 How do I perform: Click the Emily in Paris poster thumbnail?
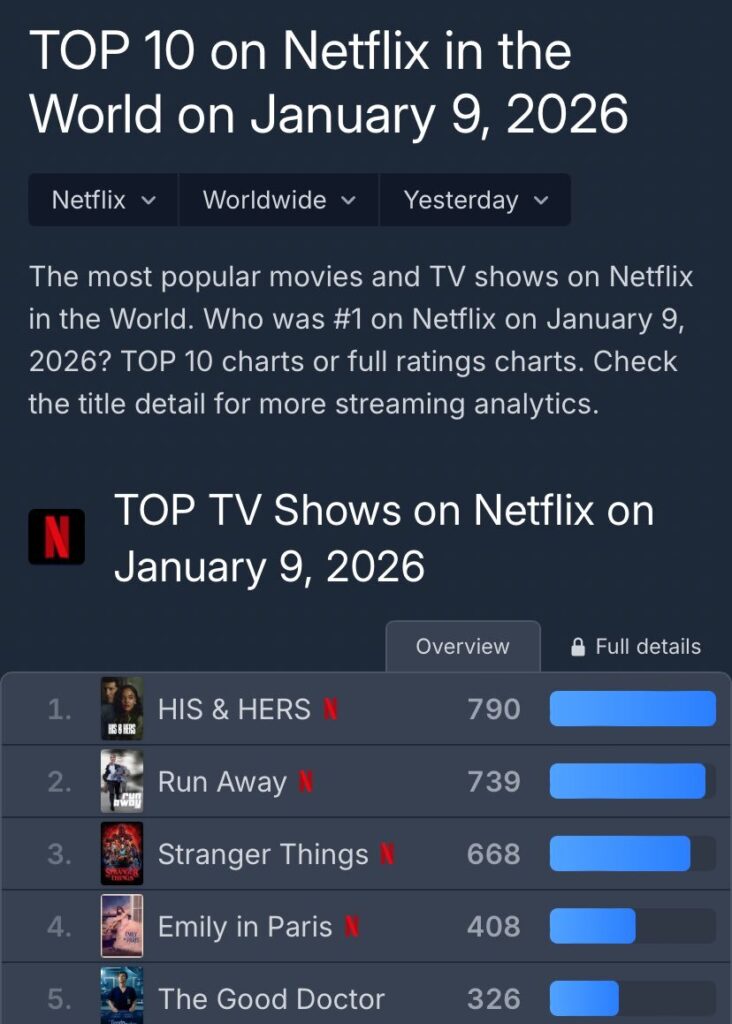point(120,927)
